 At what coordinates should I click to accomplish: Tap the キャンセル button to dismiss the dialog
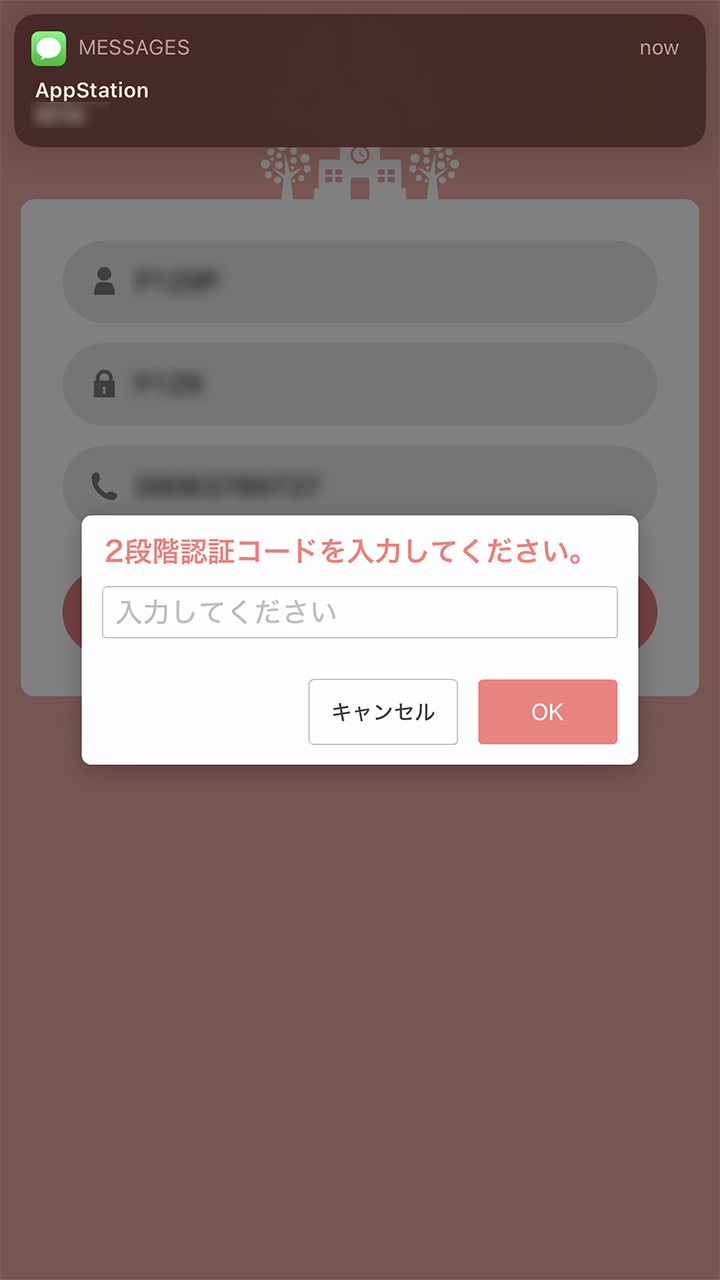click(x=383, y=712)
